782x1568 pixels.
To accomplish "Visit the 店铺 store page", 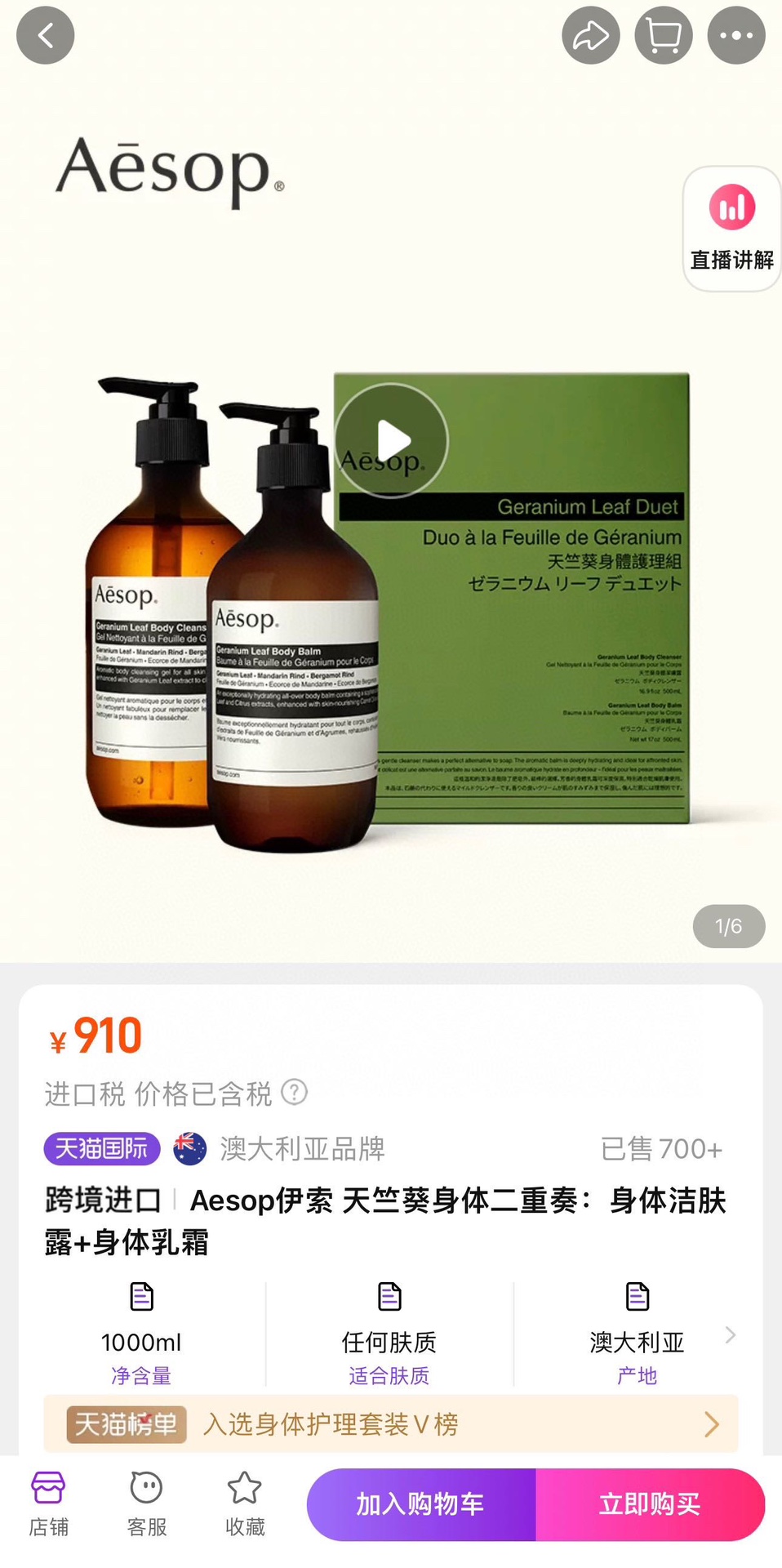I will pos(48,1504).
